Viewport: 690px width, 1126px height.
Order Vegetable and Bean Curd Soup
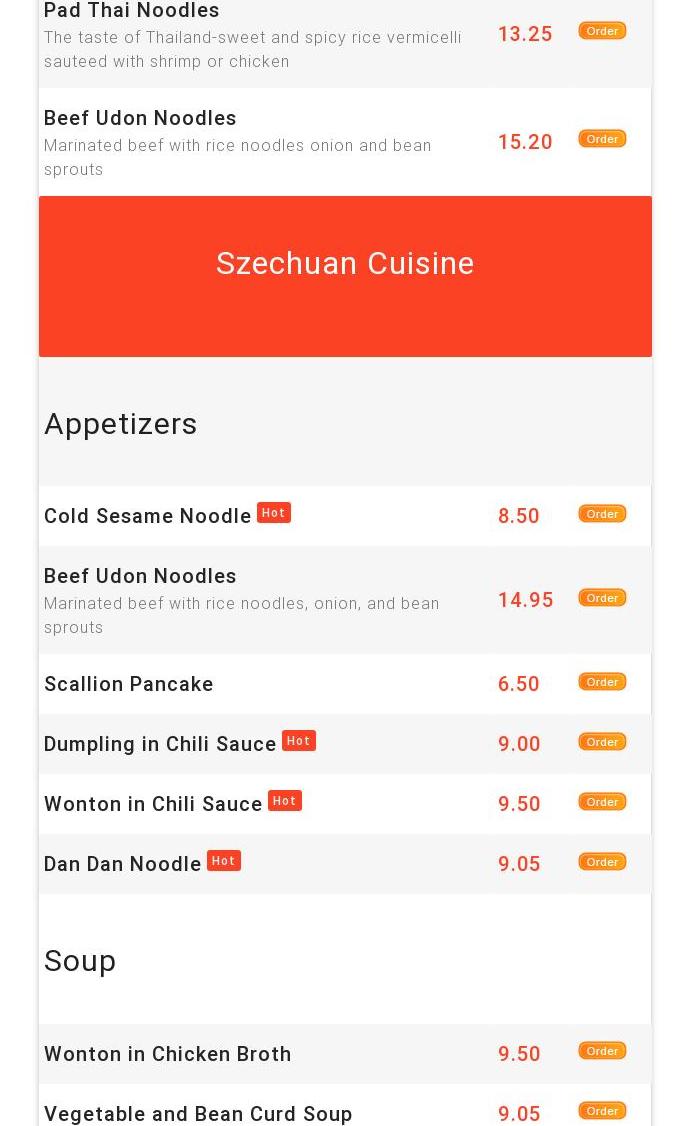coord(602,1111)
